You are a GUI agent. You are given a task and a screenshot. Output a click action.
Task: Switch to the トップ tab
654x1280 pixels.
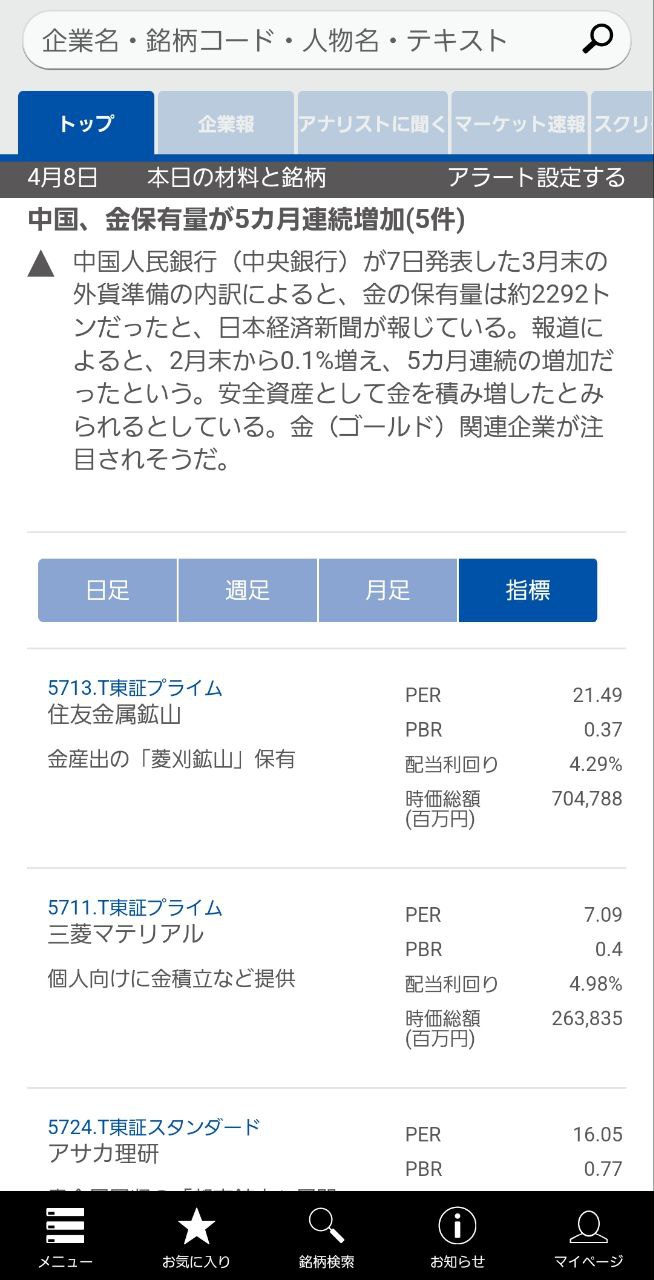pyautogui.click(x=86, y=124)
